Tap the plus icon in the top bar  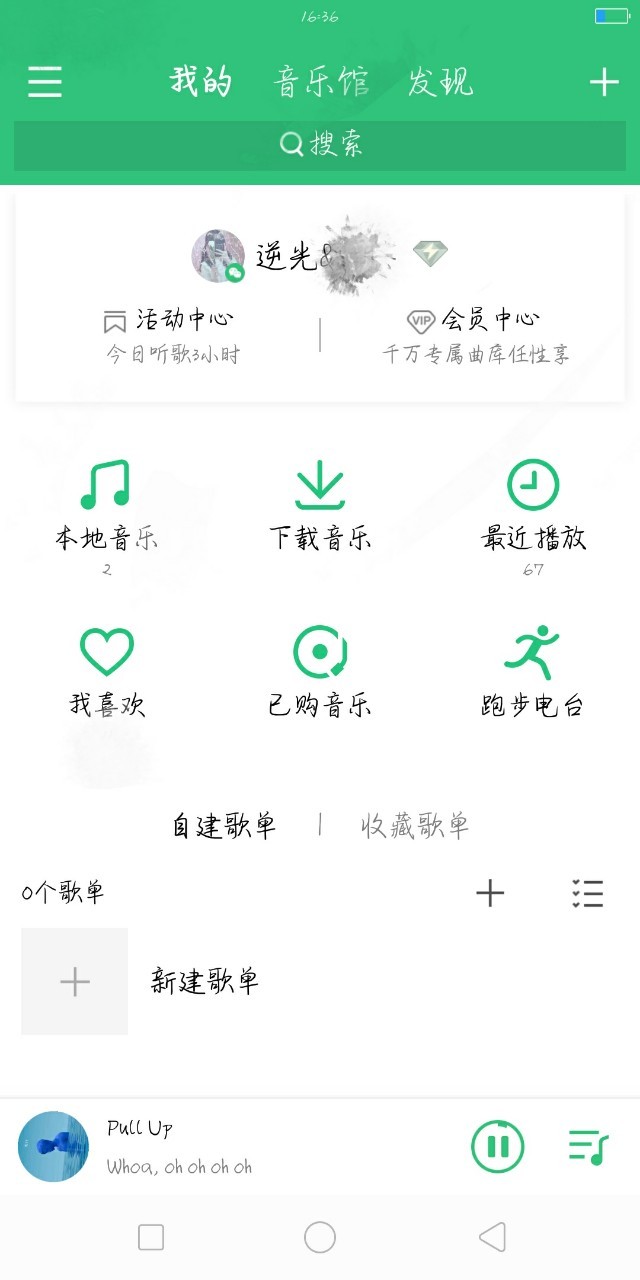(x=604, y=81)
